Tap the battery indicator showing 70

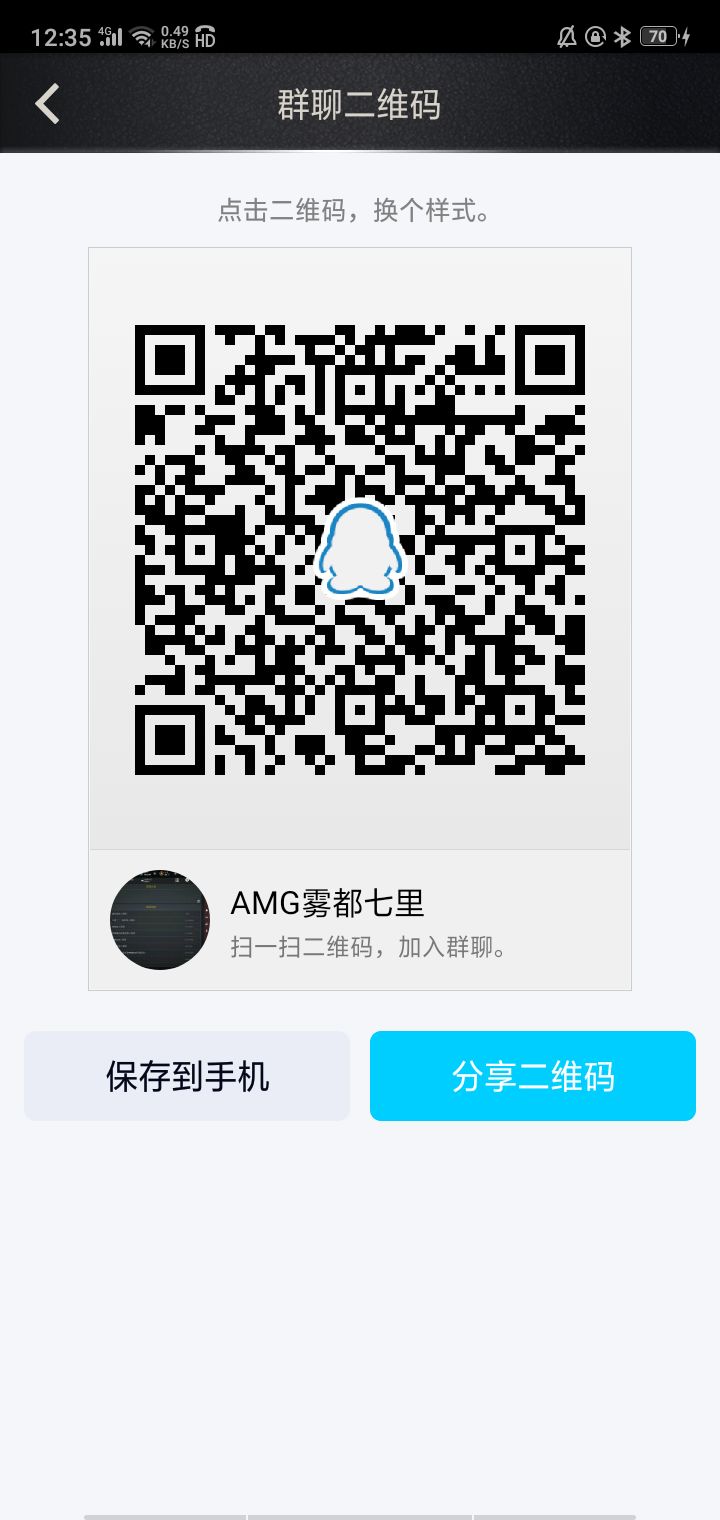pos(658,35)
